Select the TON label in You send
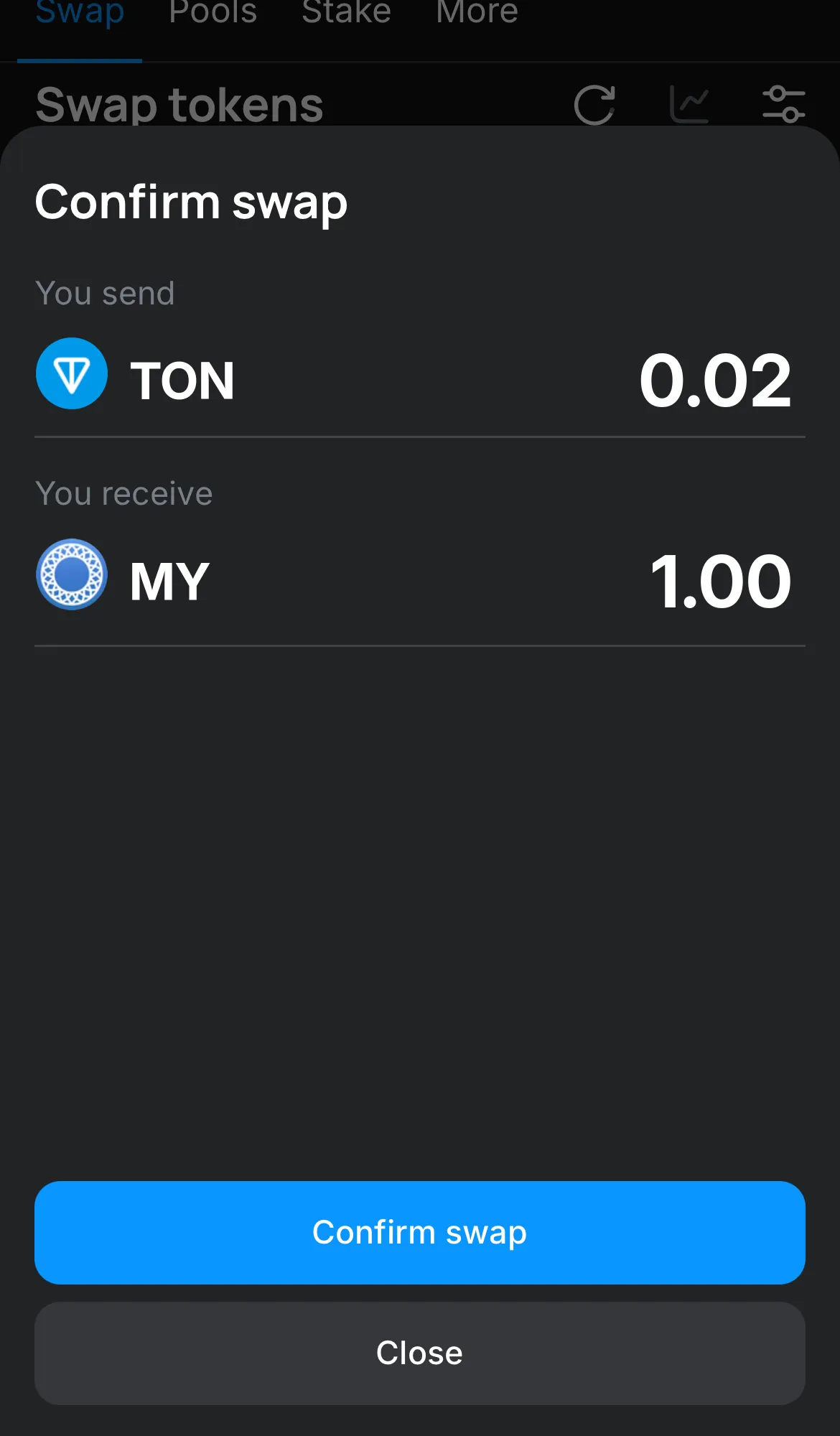The height and width of the screenshot is (1436, 840). tap(184, 379)
